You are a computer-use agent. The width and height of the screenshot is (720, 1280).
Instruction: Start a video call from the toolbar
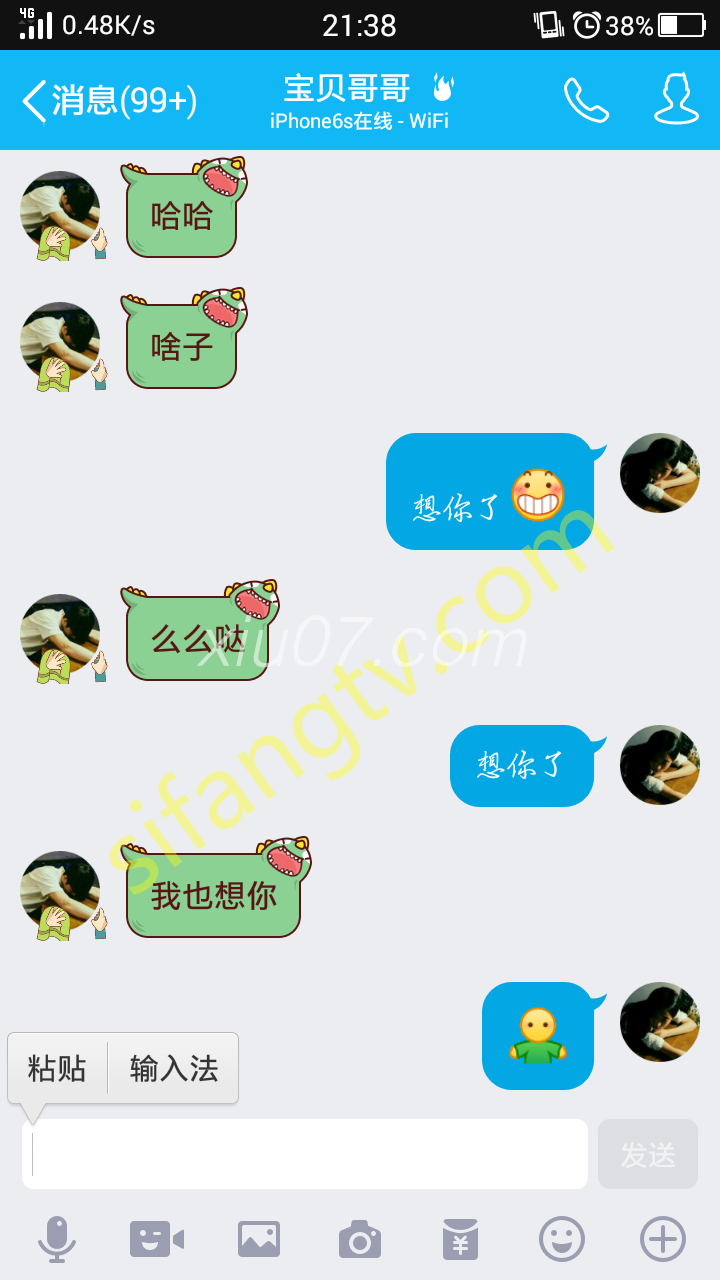(157, 1240)
